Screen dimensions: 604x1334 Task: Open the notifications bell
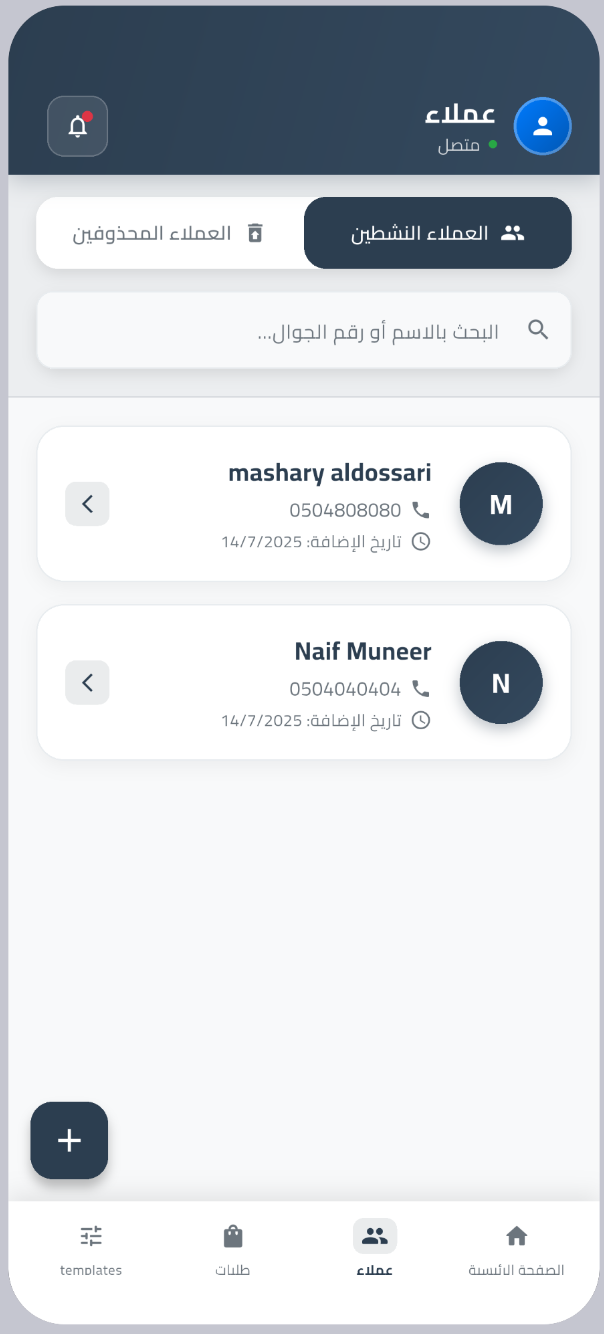click(77, 126)
